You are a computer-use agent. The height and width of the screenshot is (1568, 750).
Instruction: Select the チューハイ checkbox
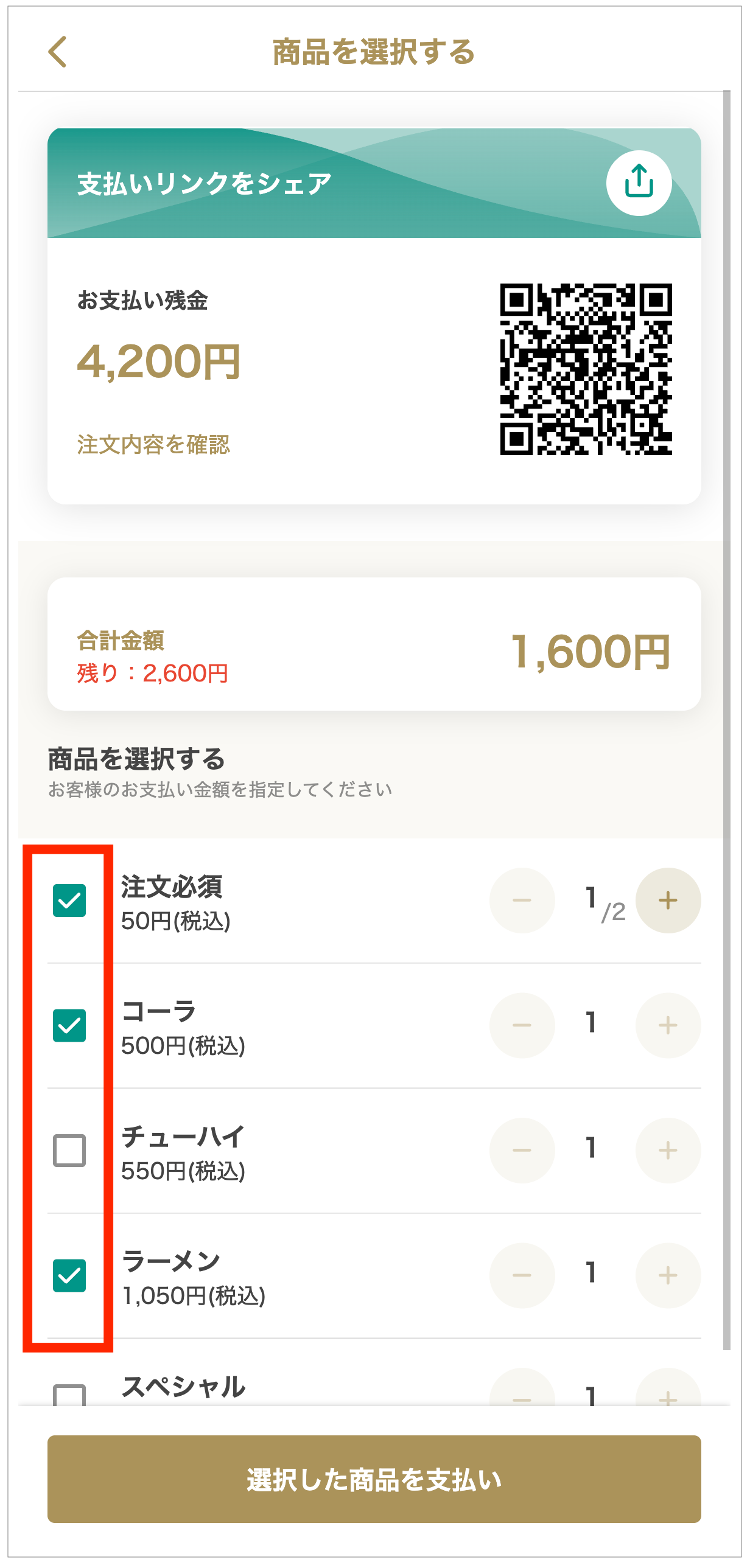[69, 1151]
